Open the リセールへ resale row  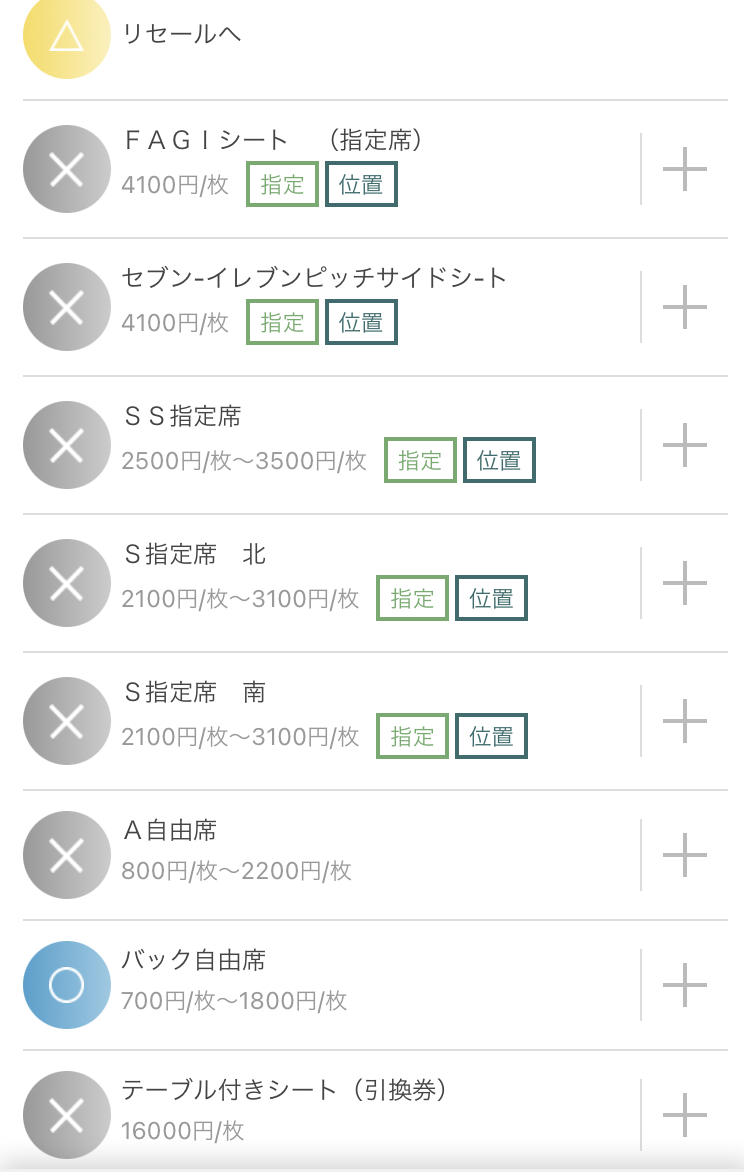click(180, 35)
